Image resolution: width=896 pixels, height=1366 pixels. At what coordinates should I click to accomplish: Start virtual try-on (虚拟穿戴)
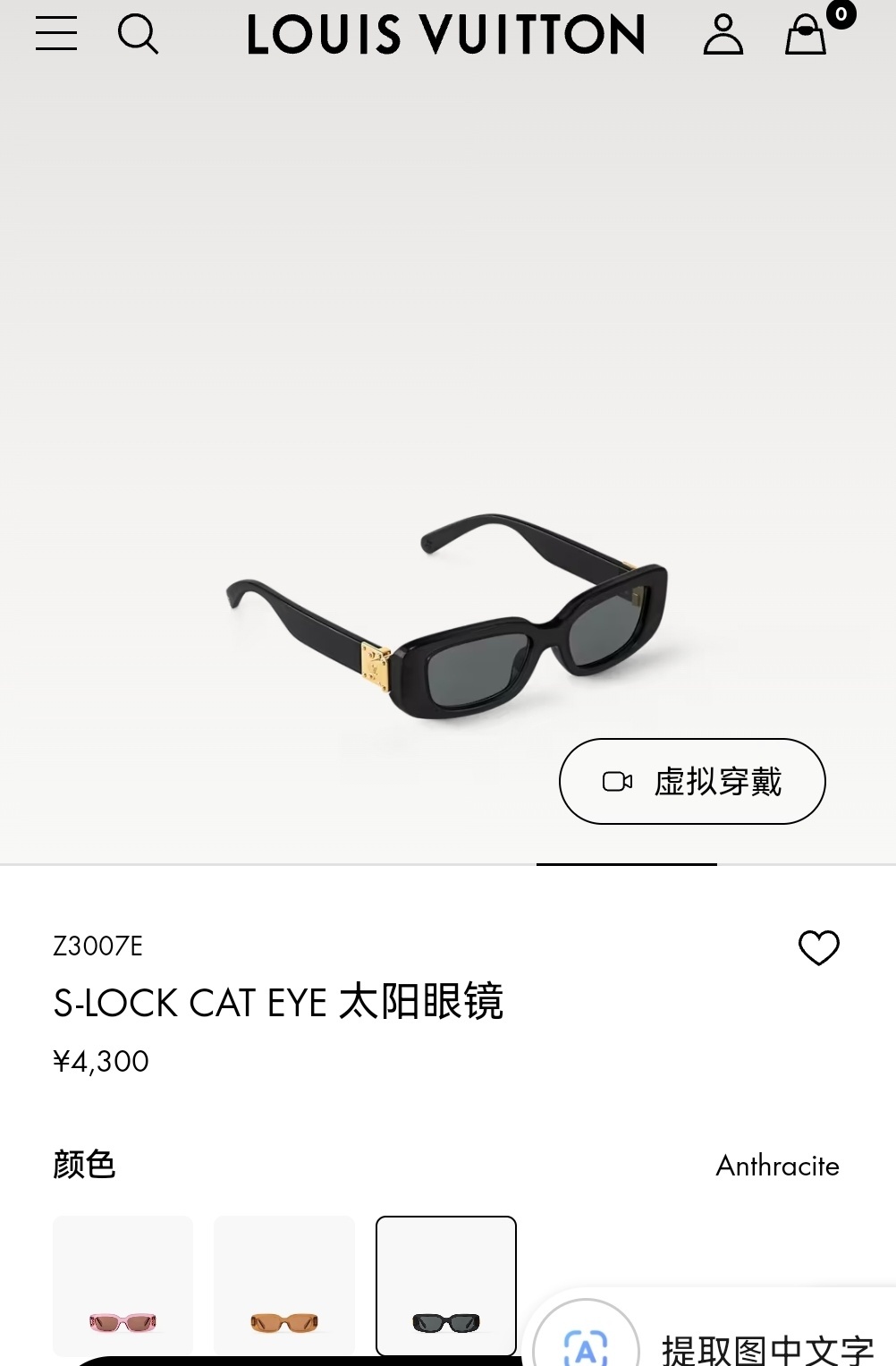point(692,781)
